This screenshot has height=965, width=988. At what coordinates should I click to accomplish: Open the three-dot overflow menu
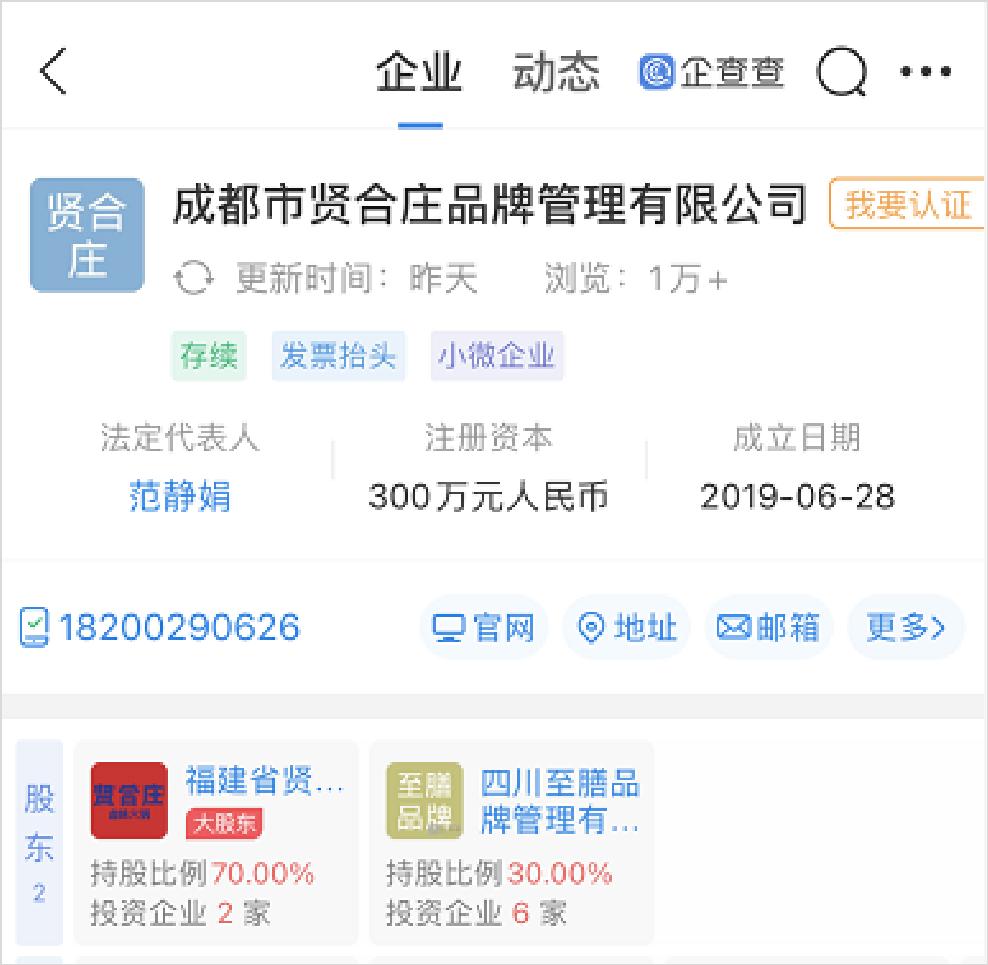pos(926,73)
